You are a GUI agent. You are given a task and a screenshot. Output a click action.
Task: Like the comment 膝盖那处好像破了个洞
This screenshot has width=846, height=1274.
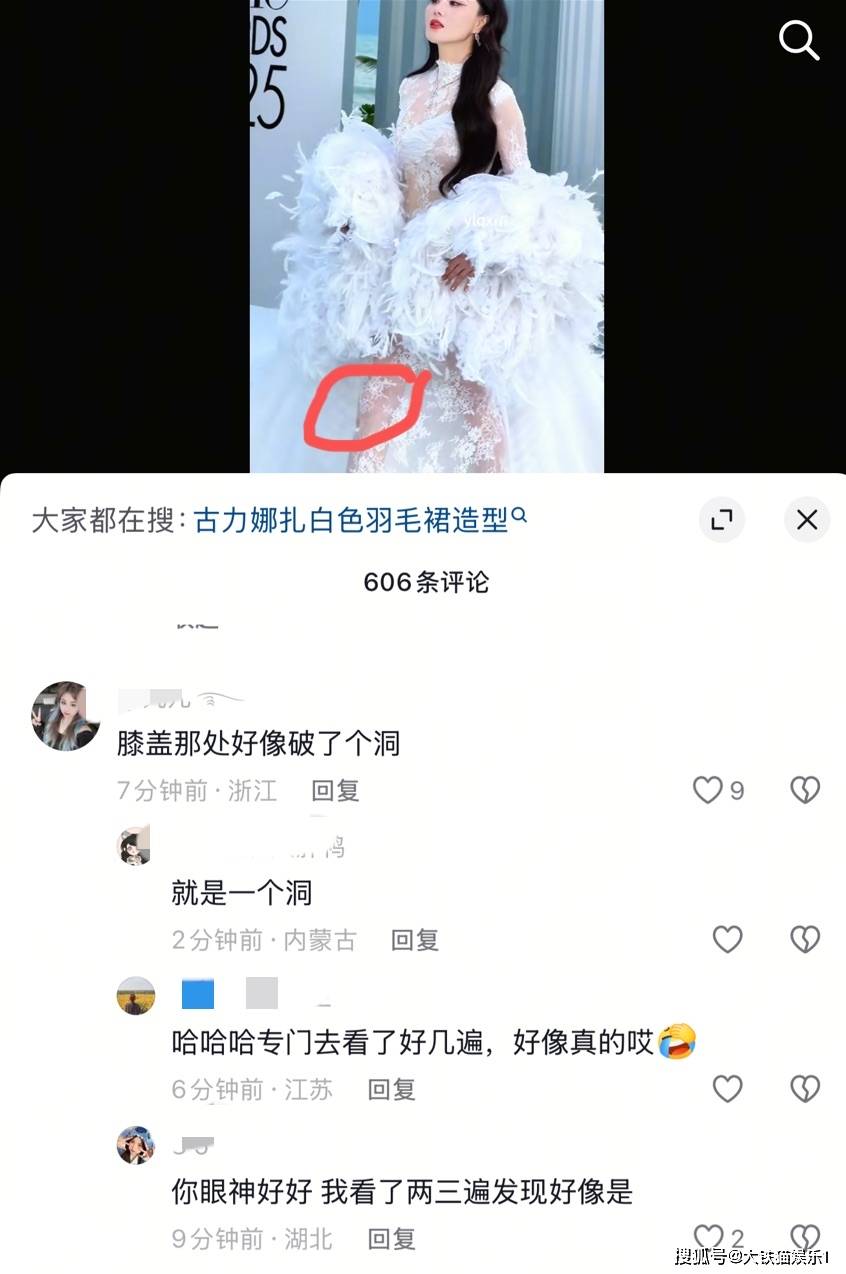click(x=708, y=790)
